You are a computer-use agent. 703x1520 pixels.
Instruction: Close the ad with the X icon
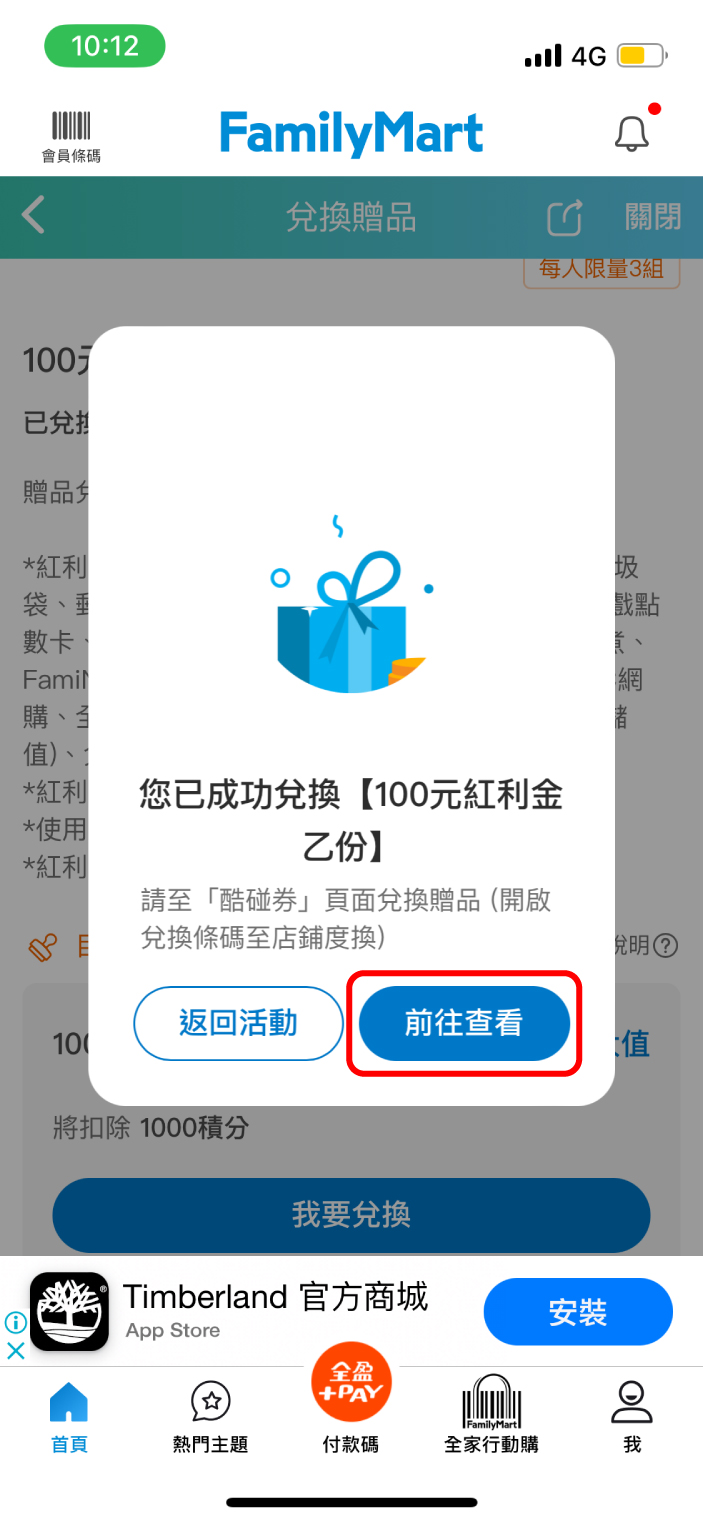(x=16, y=1350)
